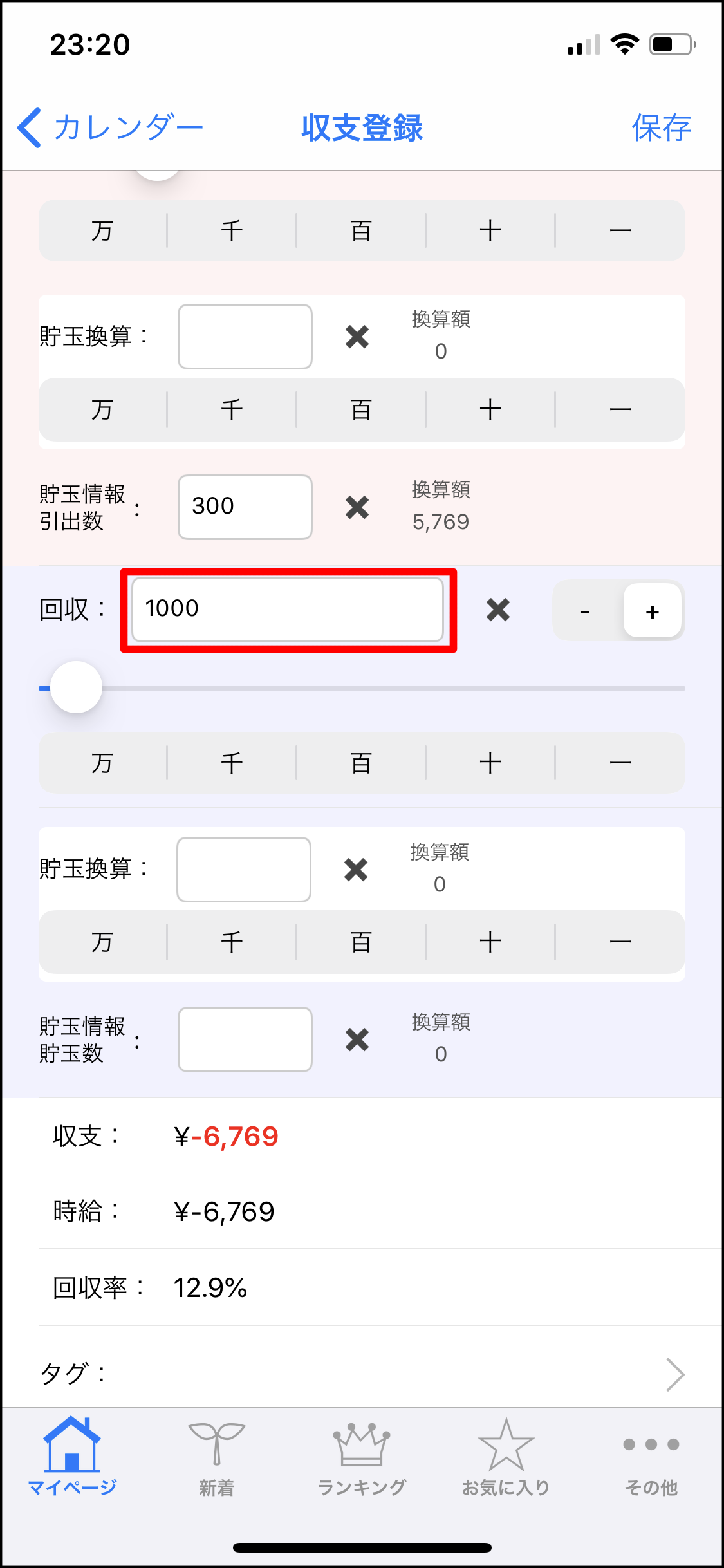This screenshot has height=1568, width=724.
Task: Open the タグ selection row
Action: pyautogui.click(x=362, y=1374)
